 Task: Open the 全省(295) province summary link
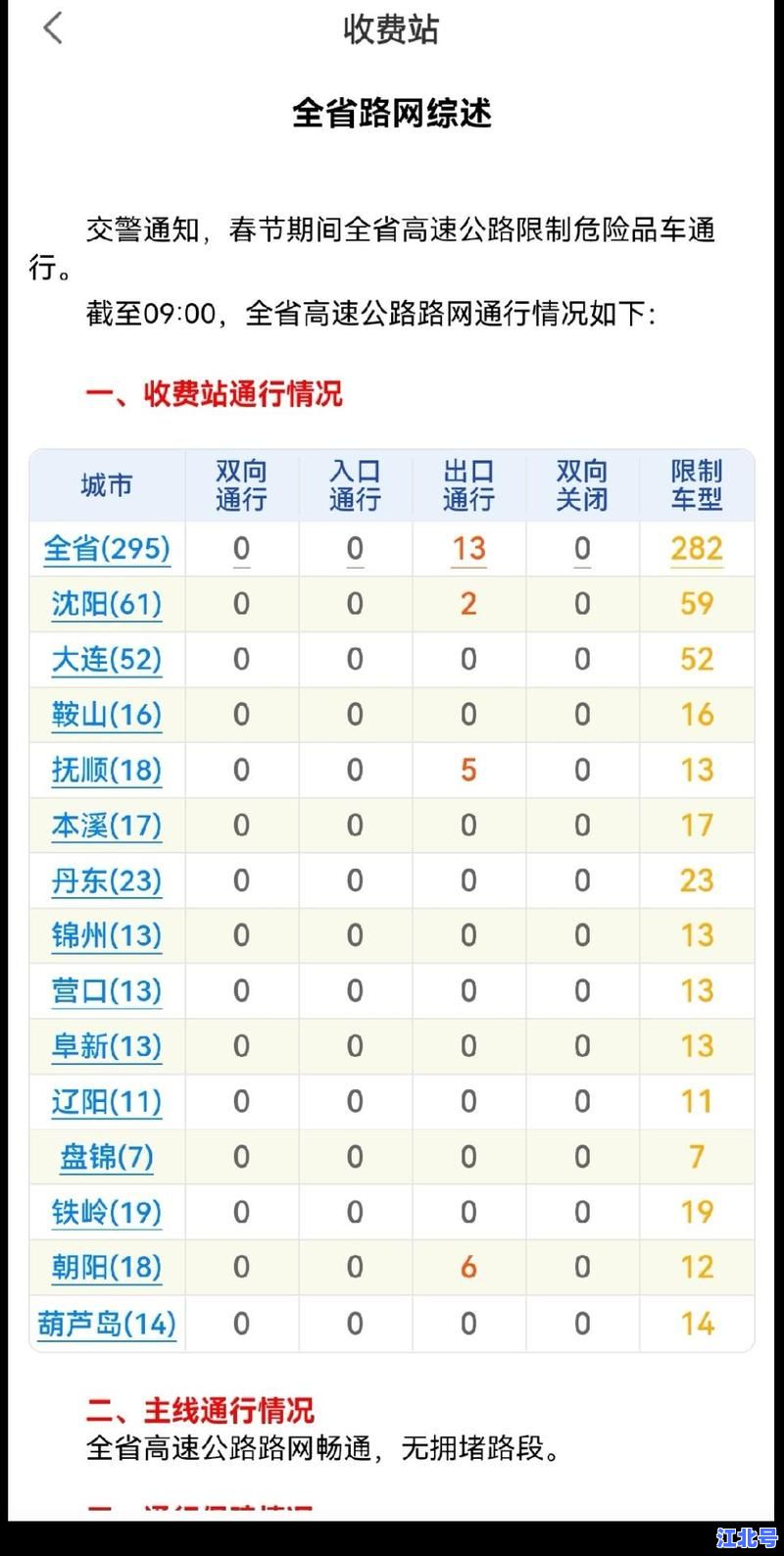pyautogui.click(x=107, y=548)
